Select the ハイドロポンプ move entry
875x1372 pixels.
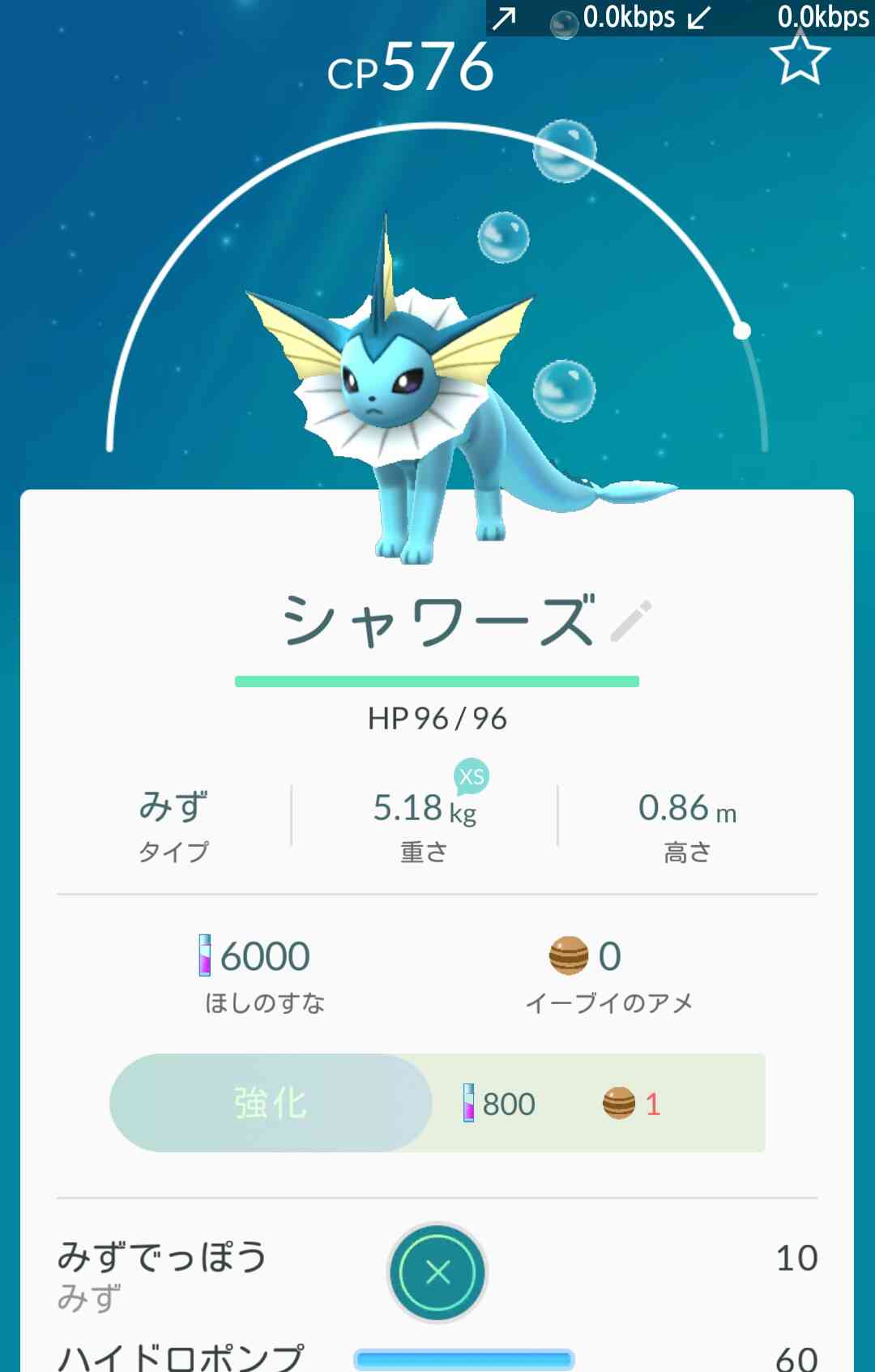[178, 1357]
